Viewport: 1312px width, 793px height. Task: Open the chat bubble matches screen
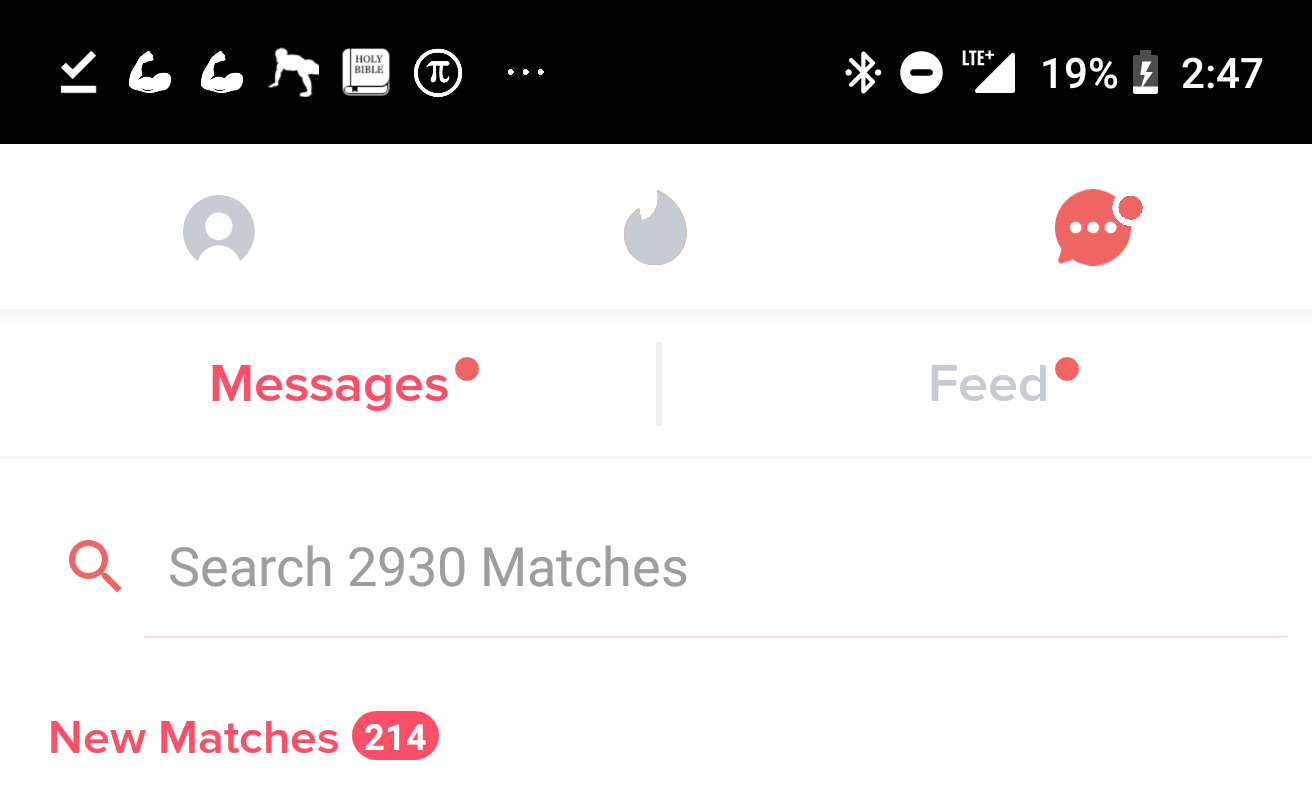[1093, 228]
